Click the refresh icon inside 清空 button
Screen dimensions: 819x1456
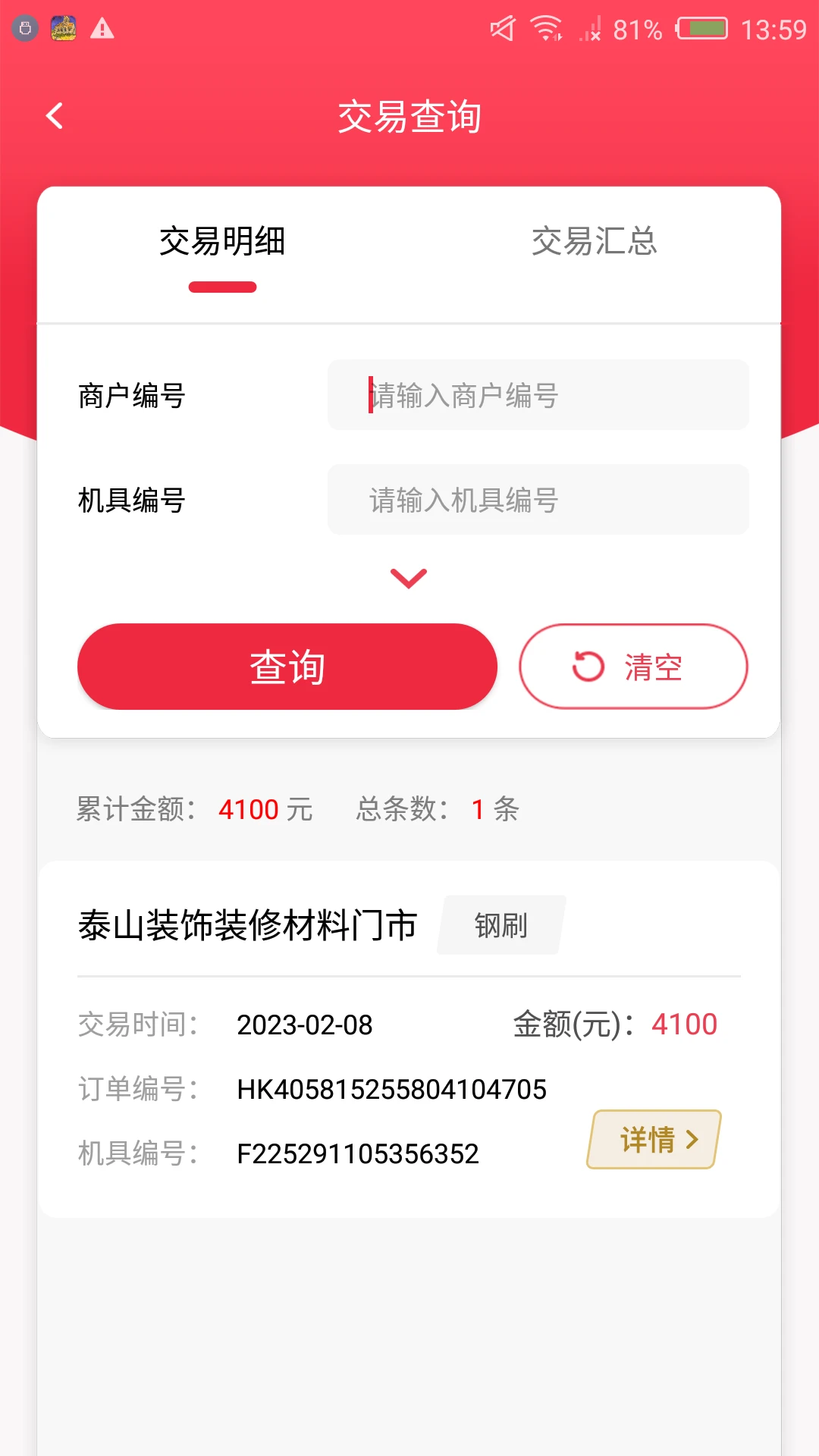coord(588,666)
